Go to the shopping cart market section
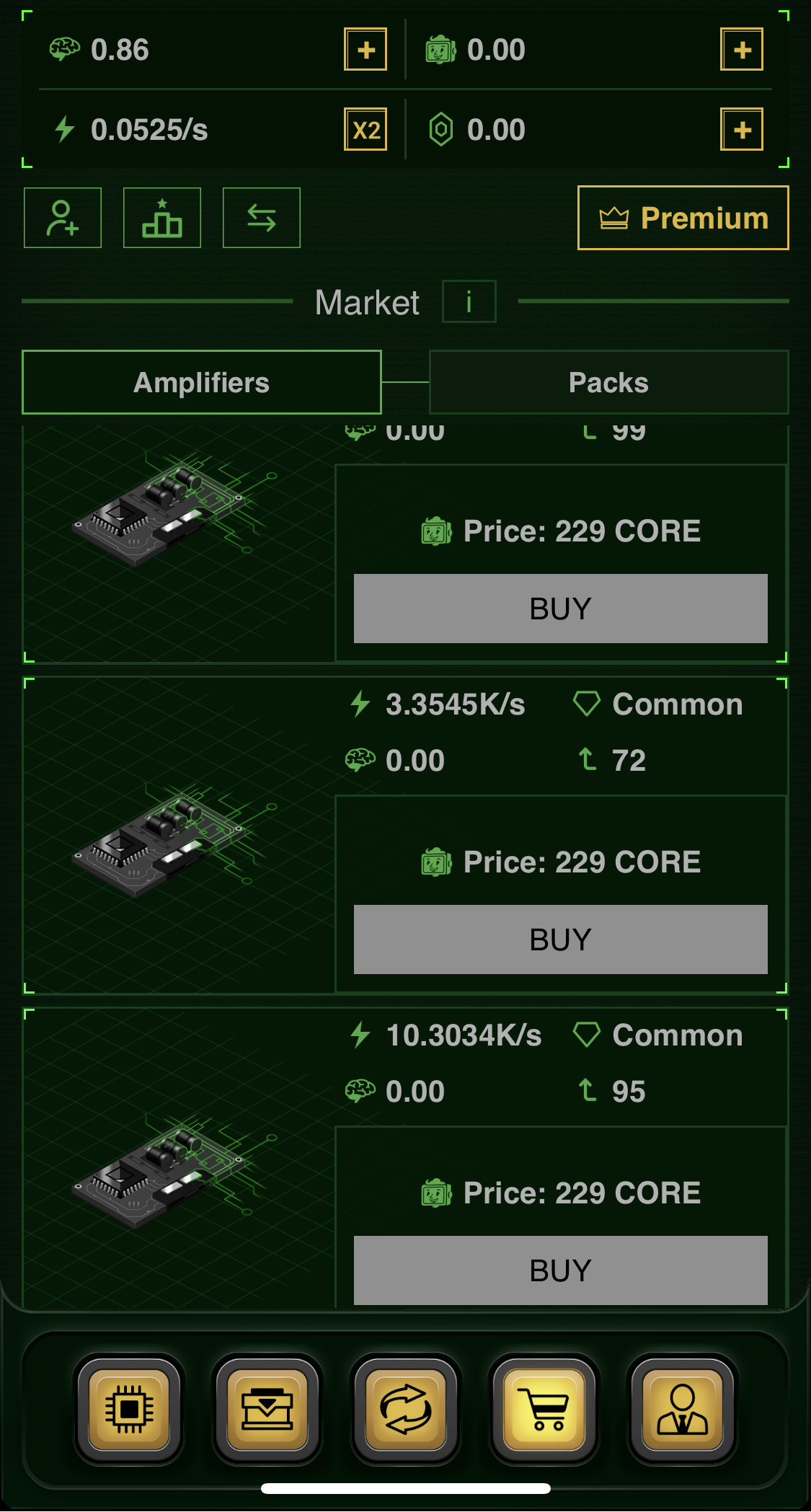The height and width of the screenshot is (1512, 811). click(544, 1409)
